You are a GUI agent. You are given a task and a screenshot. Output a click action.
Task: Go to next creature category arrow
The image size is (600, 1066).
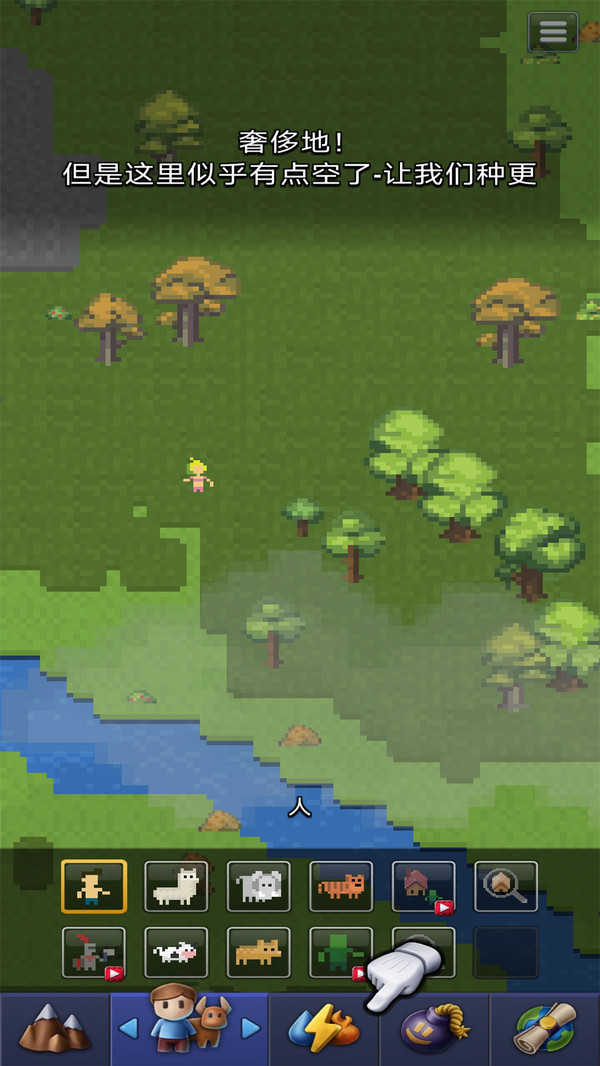(251, 1029)
